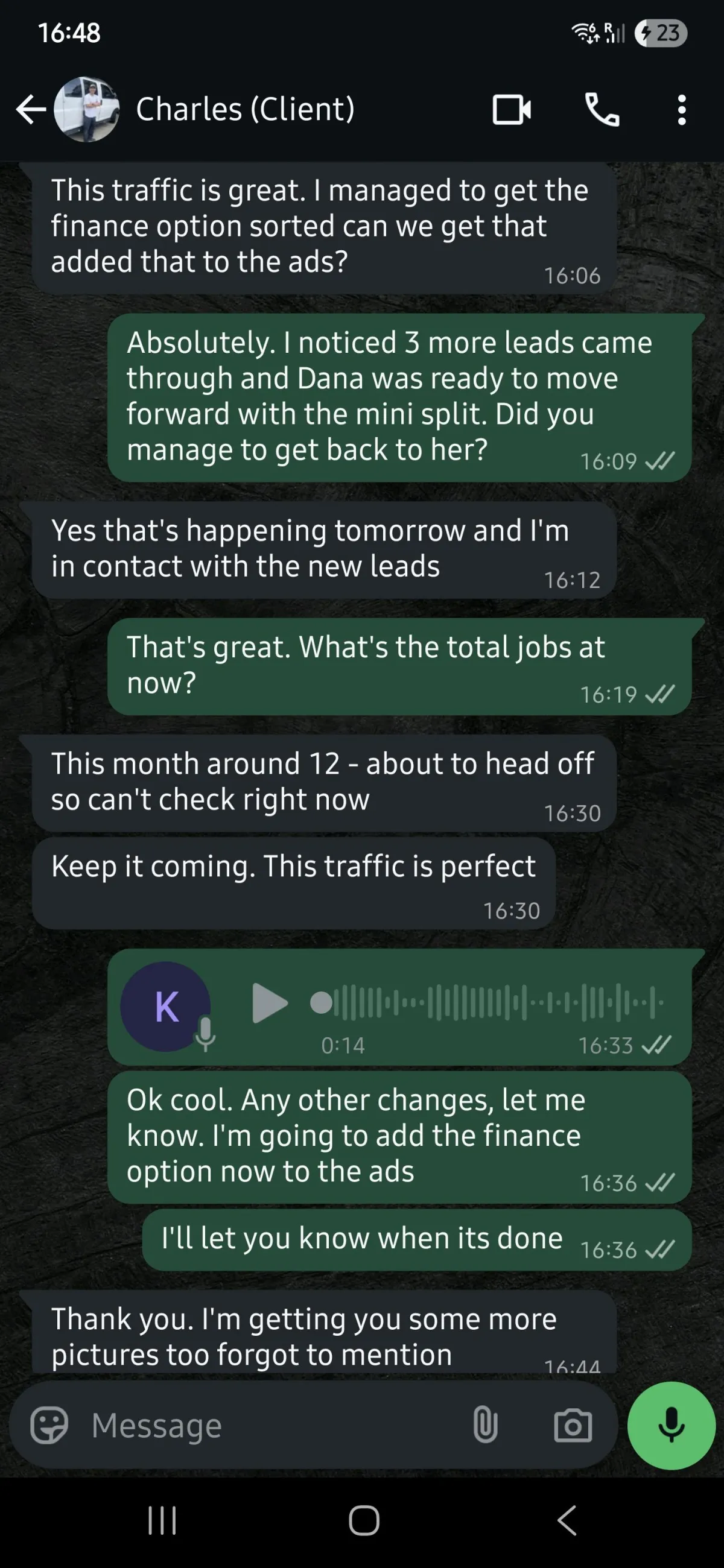Tap the green microphone record button
This screenshot has width=724, height=1568.
tap(671, 1426)
